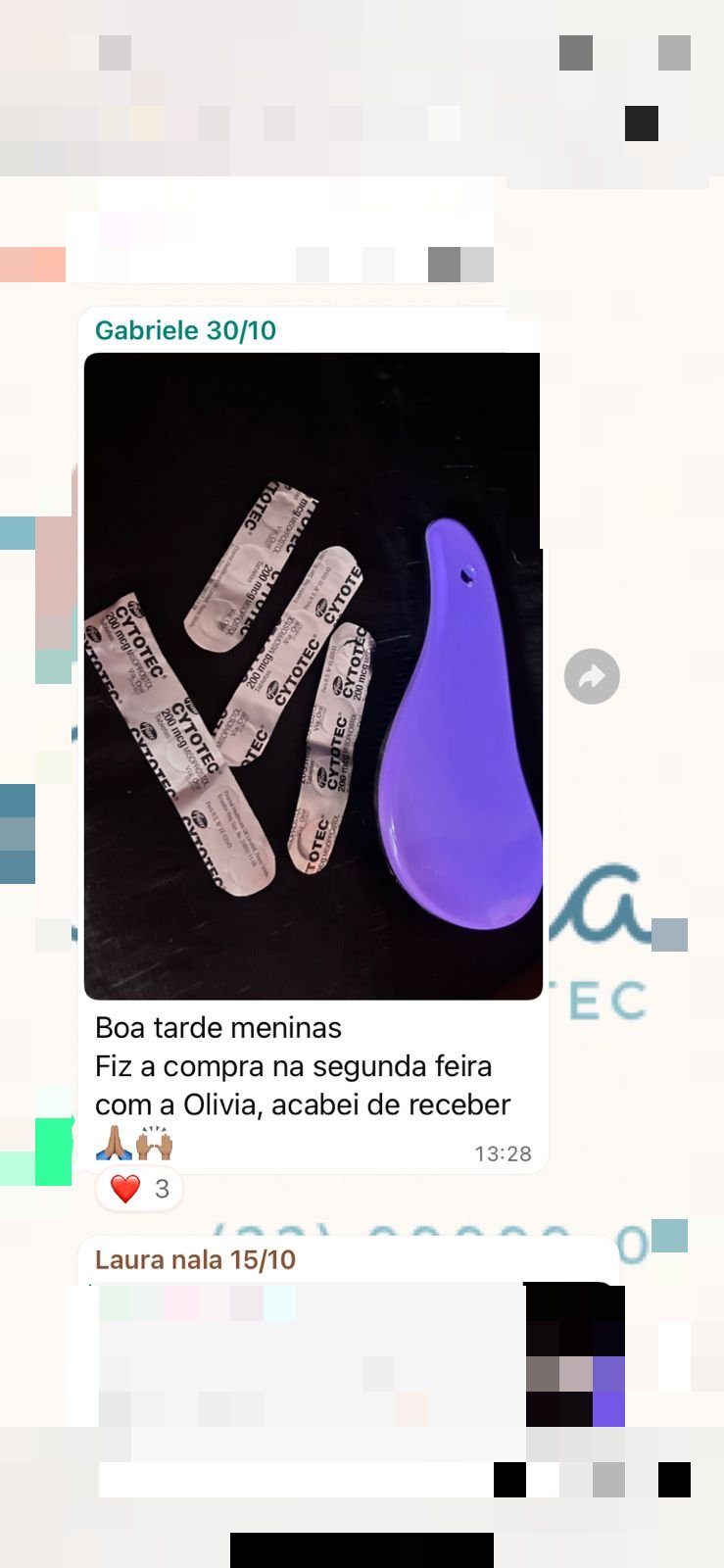724x1568 pixels.
Task: Forward Gabriele's photo message
Action: (592, 676)
